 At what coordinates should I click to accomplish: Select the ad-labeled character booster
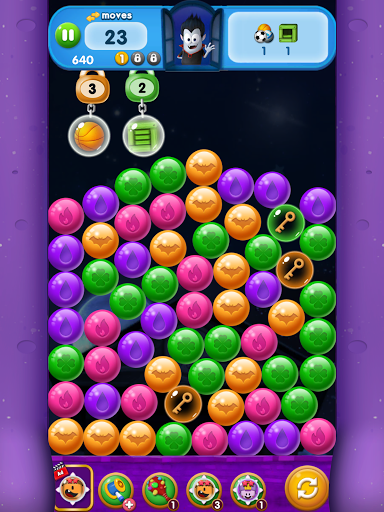click(x=73, y=487)
